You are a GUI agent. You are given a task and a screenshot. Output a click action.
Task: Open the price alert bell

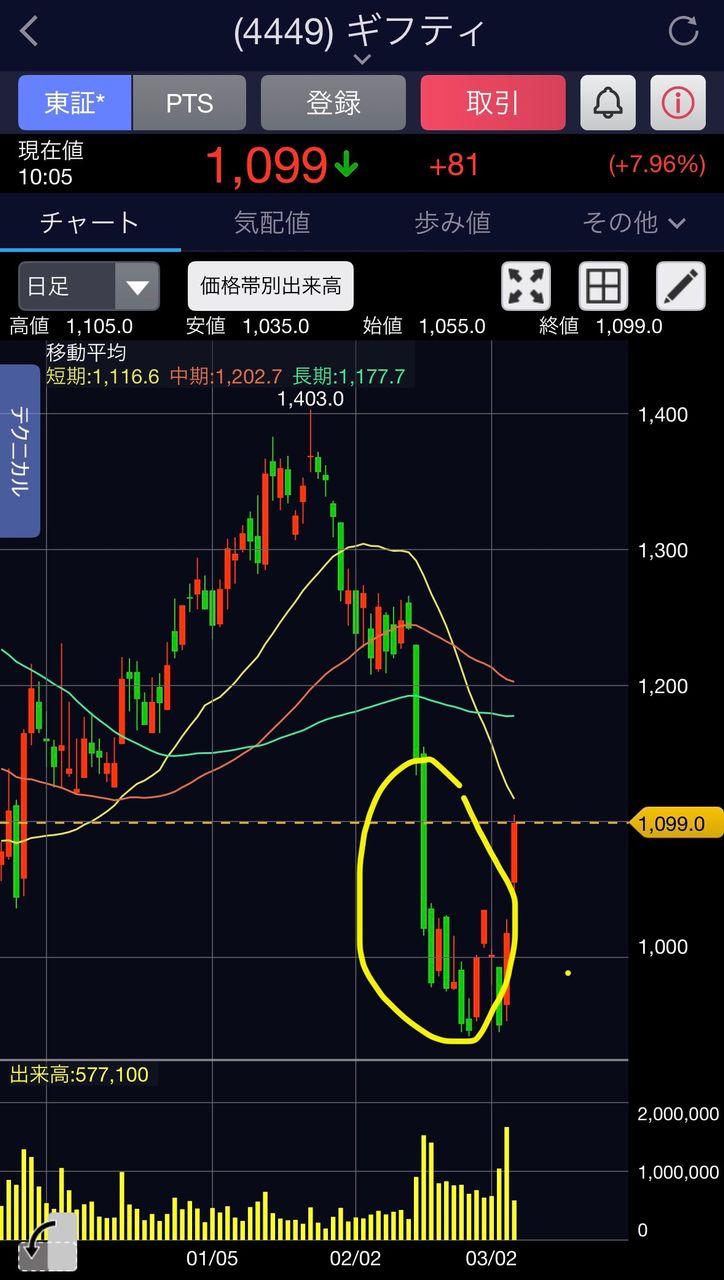(608, 103)
